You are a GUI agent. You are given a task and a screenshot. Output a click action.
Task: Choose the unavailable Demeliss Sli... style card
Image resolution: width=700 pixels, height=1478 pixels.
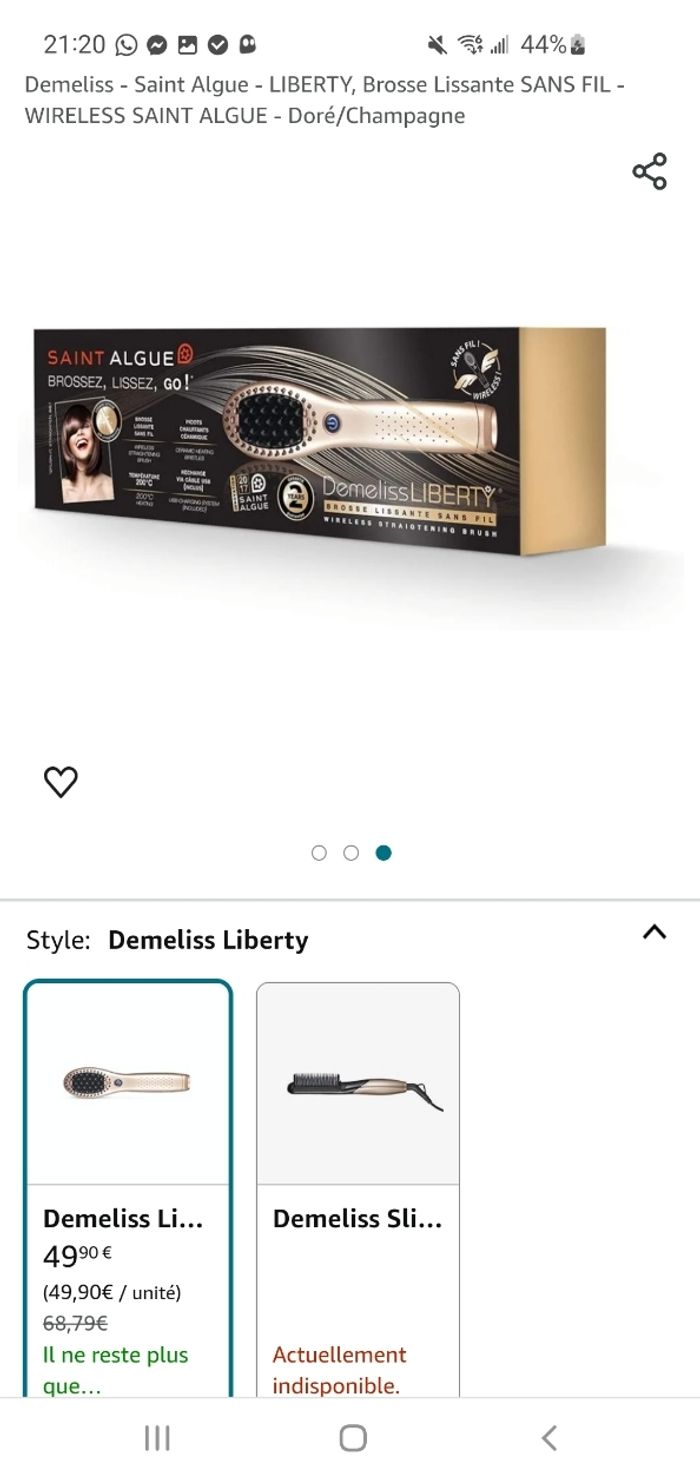coord(358,1188)
